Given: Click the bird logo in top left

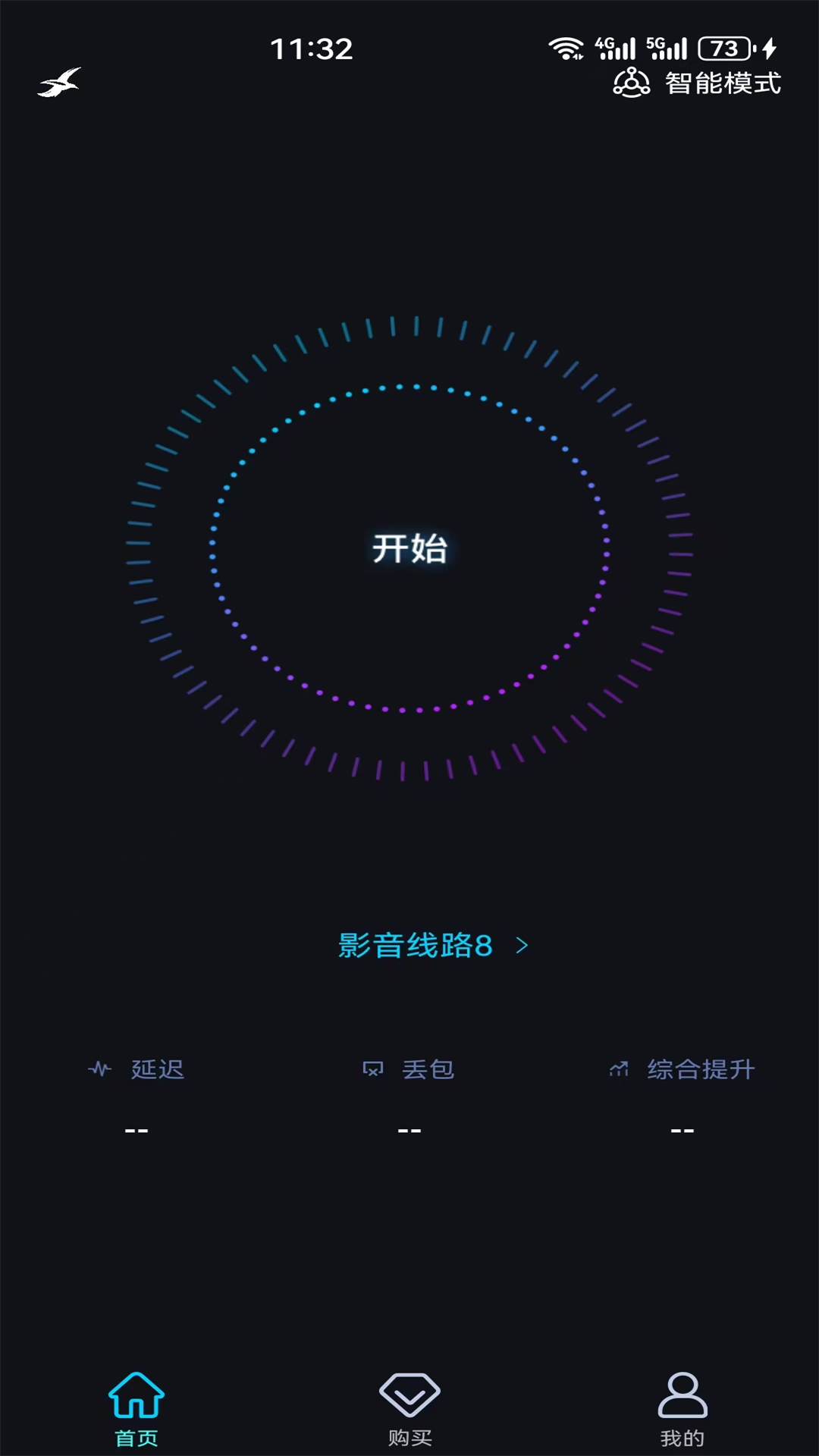Looking at the screenshot, I should (x=61, y=83).
